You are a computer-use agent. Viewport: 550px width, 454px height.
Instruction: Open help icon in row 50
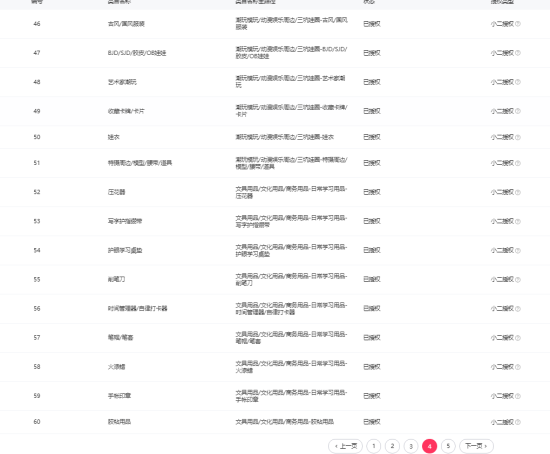(518, 137)
